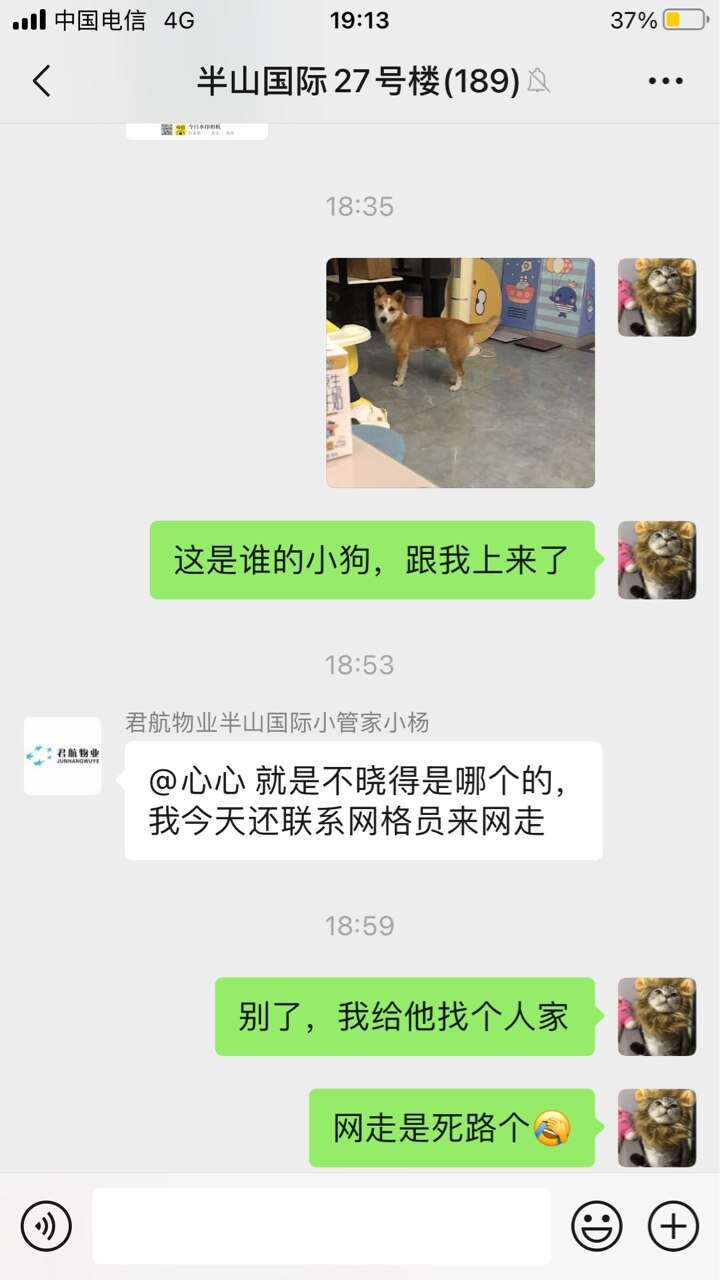
Task: Switch to voice message input
Action: [x=46, y=1225]
